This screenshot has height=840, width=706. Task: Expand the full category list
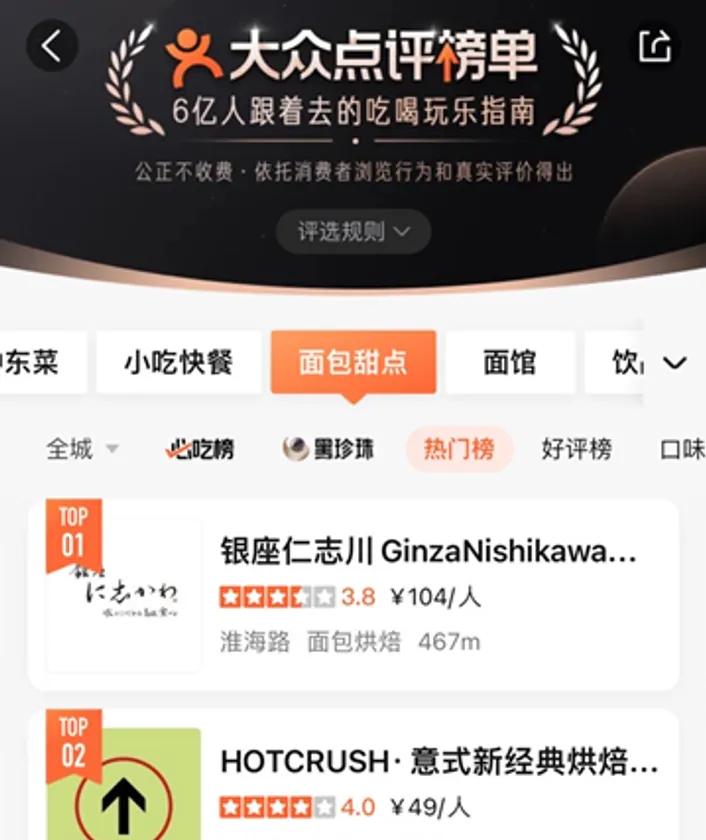click(675, 362)
